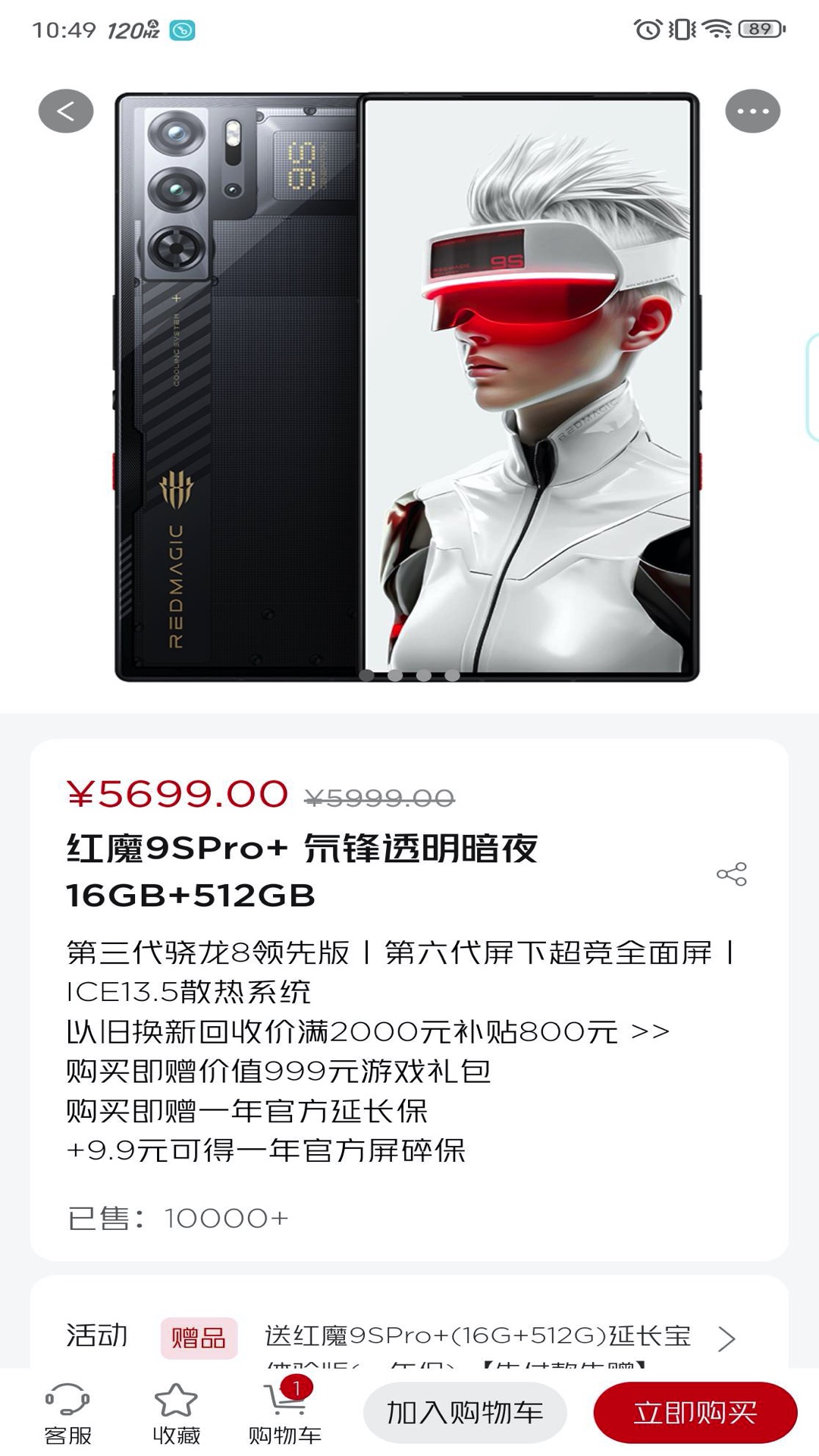This screenshot has height=1456, width=819.
Task: Open the three-dot overflow menu
Action: pyautogui.click(x=752, y=111)
